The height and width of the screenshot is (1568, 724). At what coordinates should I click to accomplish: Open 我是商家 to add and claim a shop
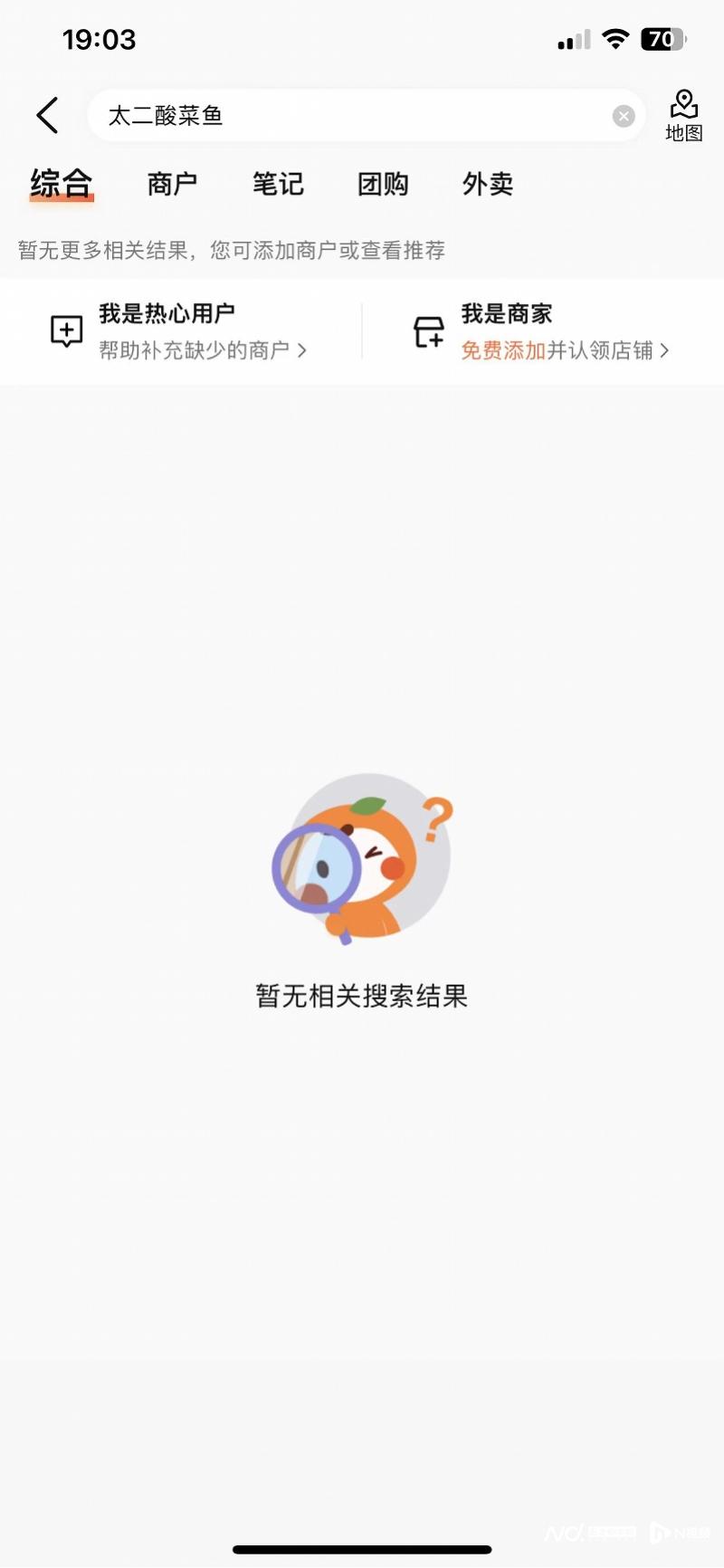click(543, 331)
